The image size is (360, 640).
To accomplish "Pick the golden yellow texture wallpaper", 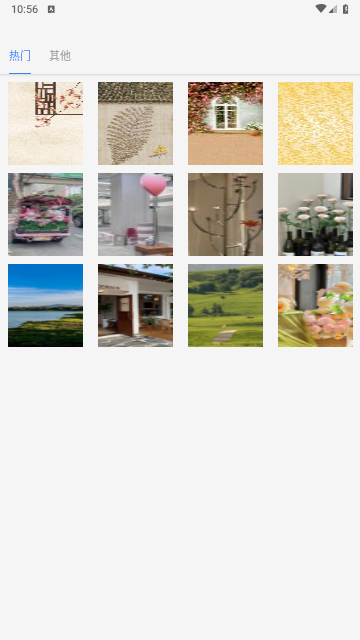I will click(x=316, y=123).
